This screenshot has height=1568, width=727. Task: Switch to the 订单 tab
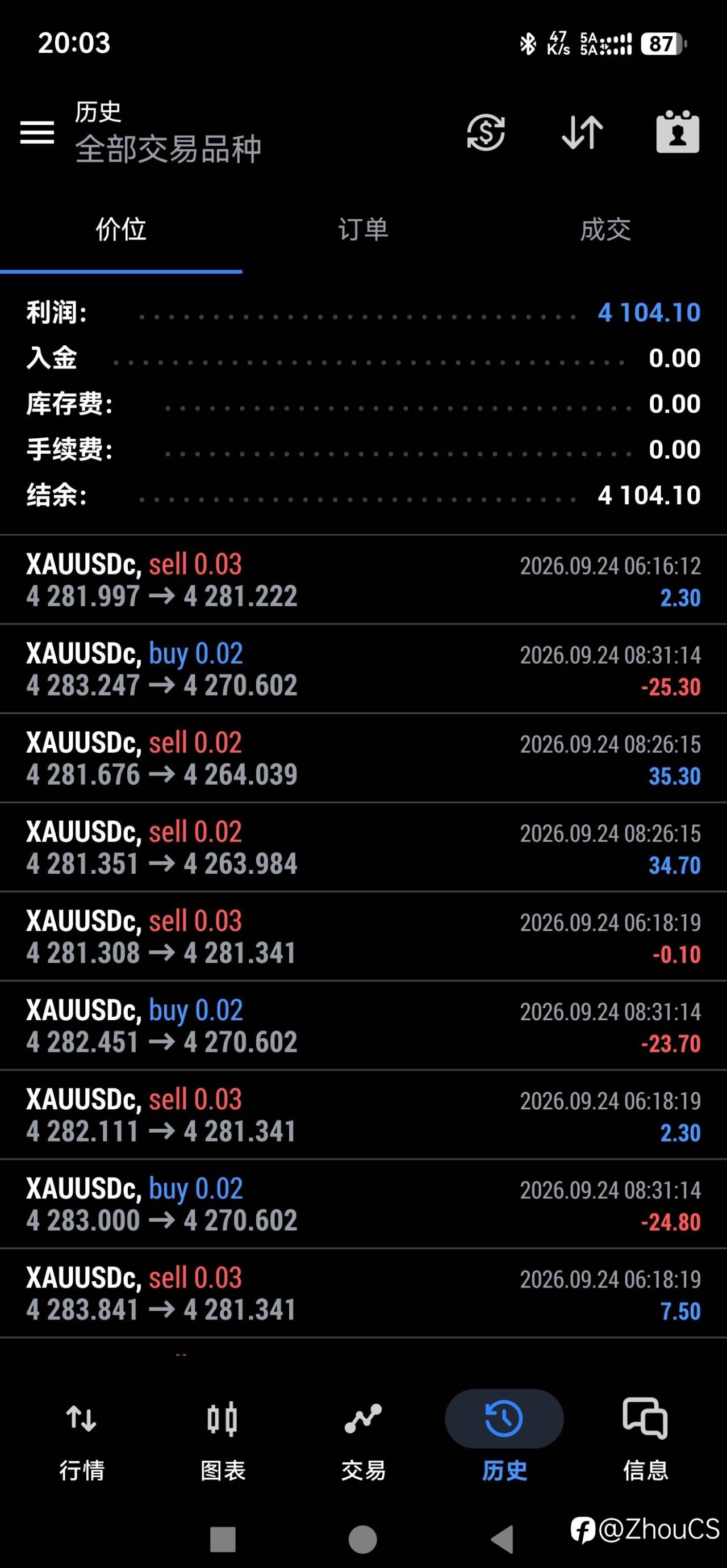[363, 229]
